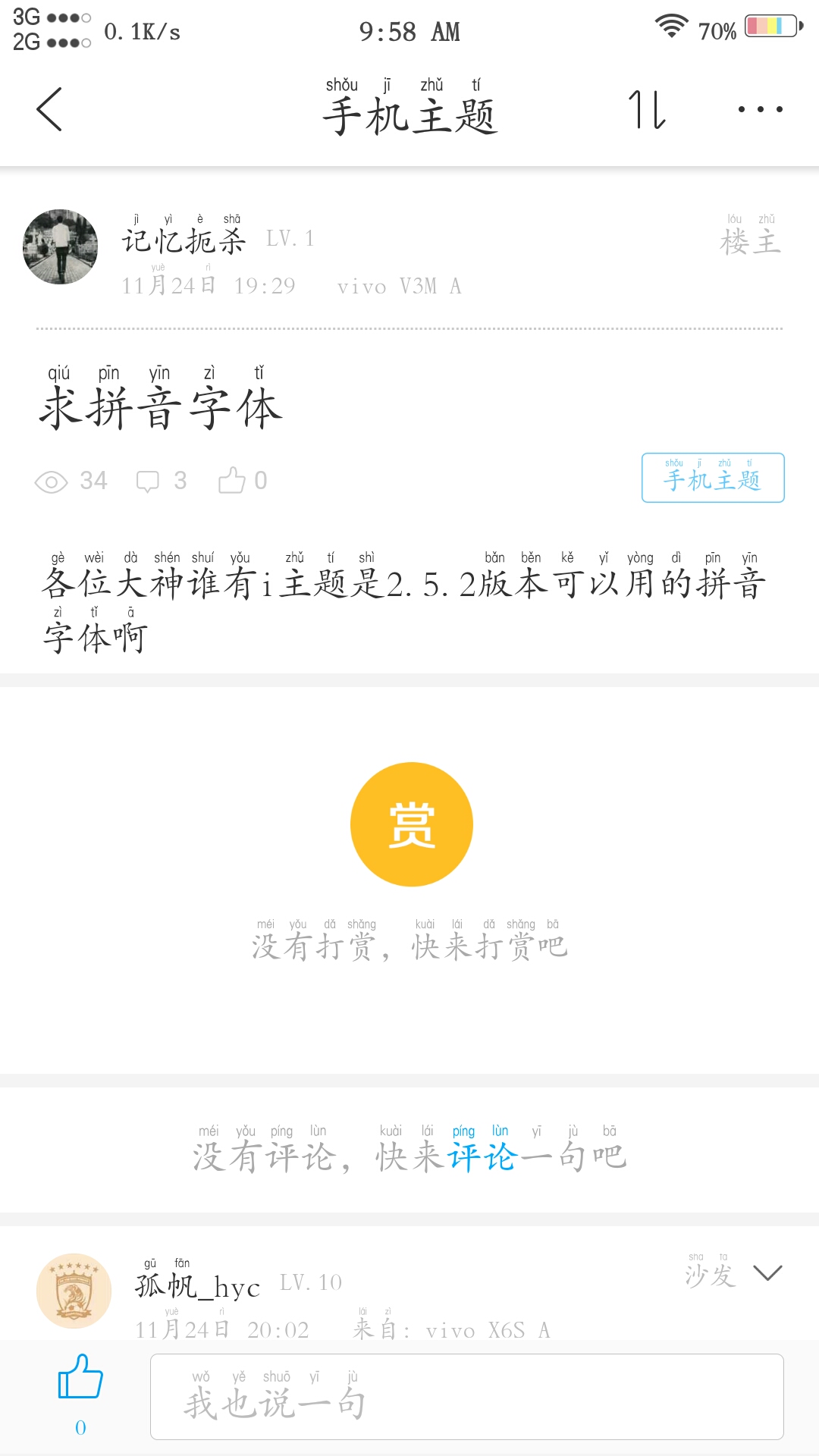The width and height of the screenshot is (819, 1456).
Task: Tap the thumbs-up icon next to 0
Action: coord(234,479)
